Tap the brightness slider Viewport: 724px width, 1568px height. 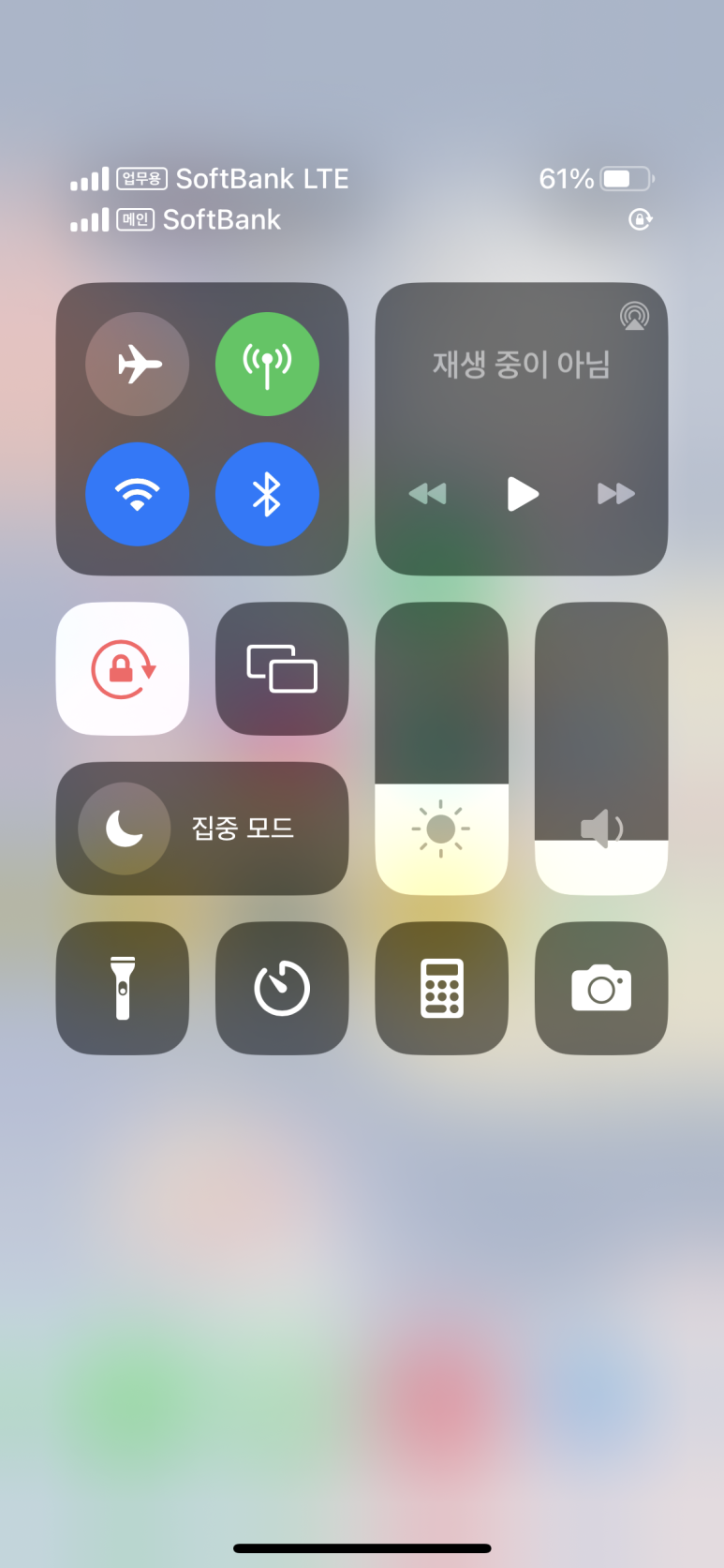point(442,749)
